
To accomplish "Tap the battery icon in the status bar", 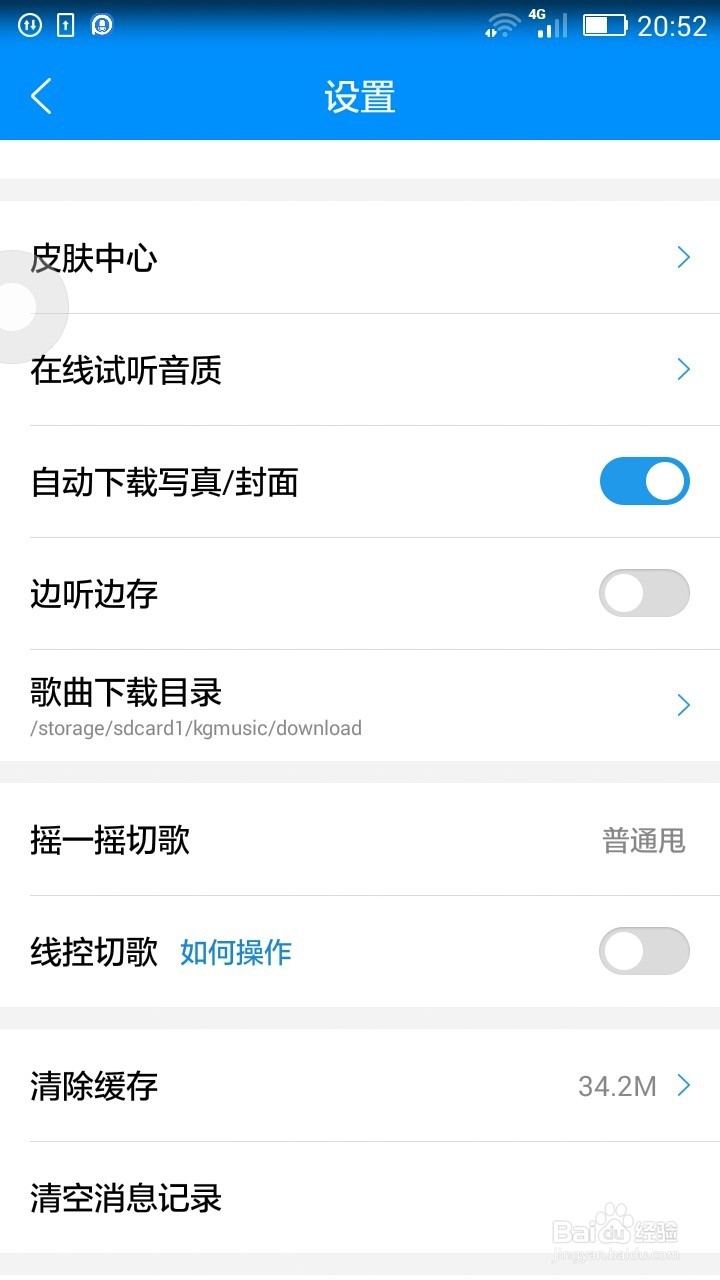I will 607,26.
